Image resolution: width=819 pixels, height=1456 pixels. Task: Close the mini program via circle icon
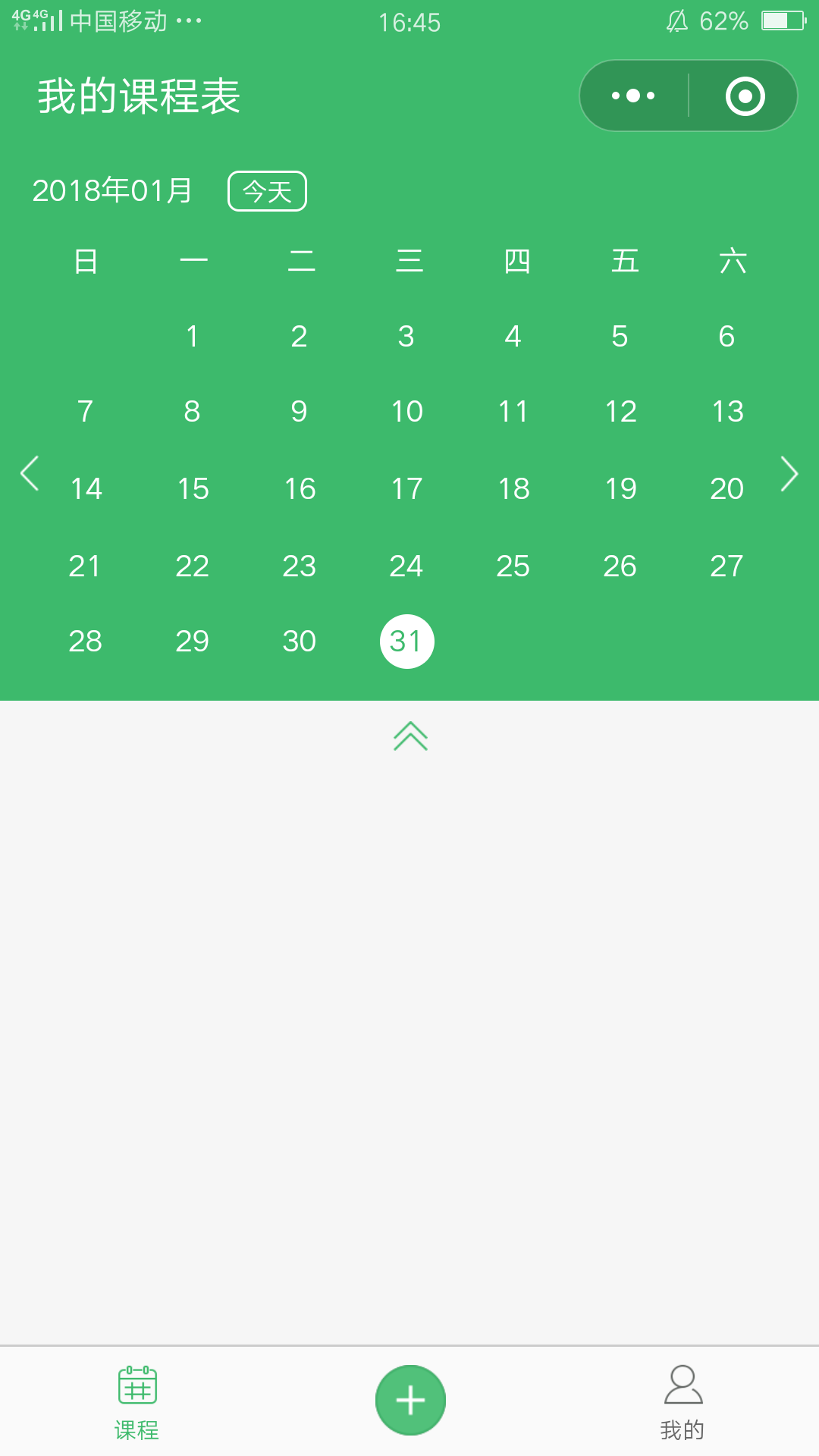[745, 96]
